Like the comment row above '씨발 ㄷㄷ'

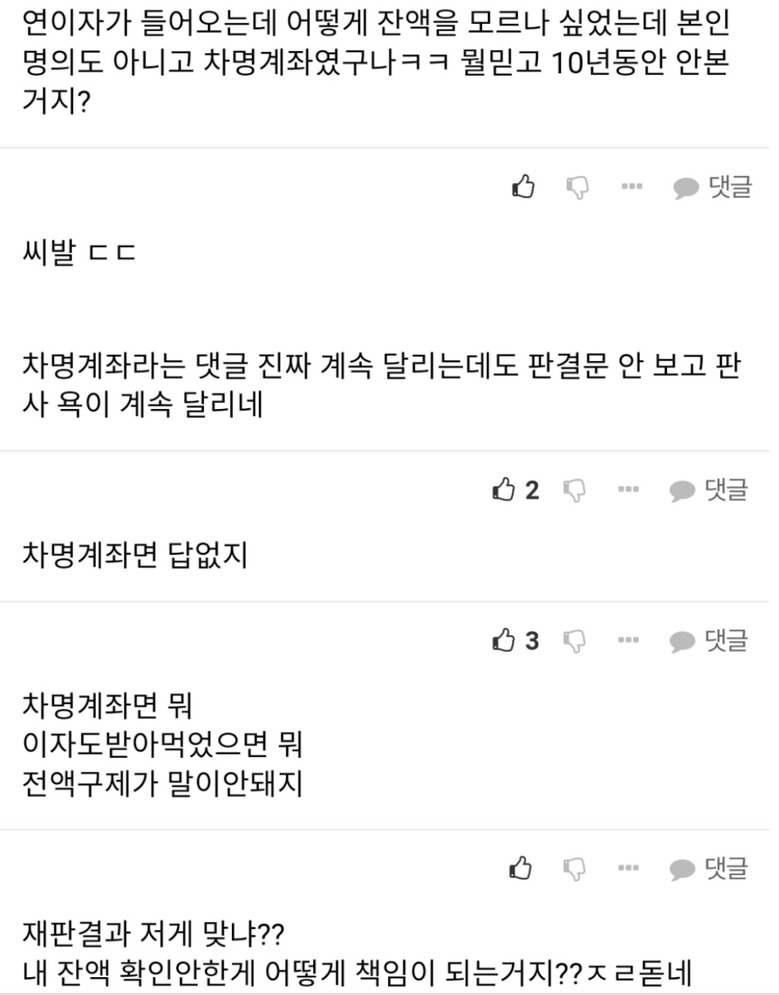point(523,186)
